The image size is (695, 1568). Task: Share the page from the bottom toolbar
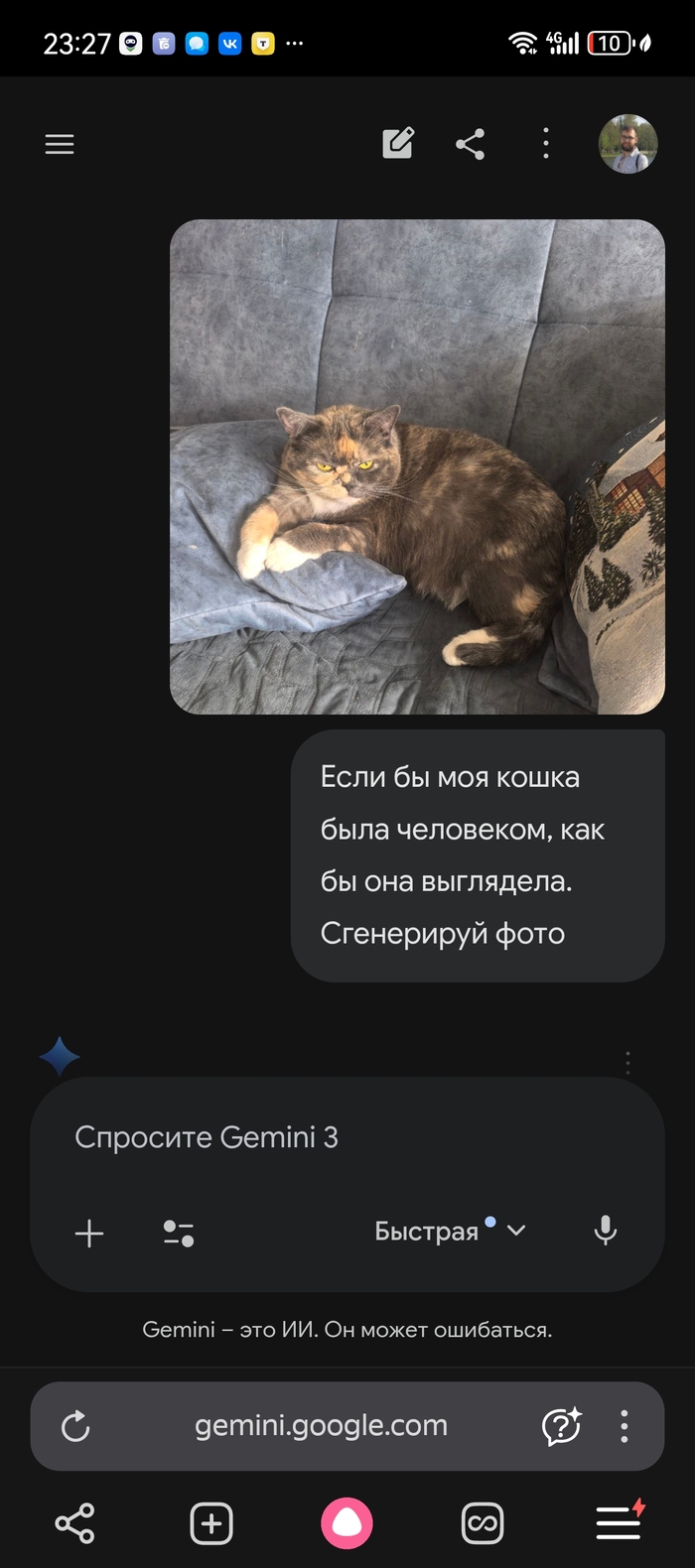[74, 1523]
